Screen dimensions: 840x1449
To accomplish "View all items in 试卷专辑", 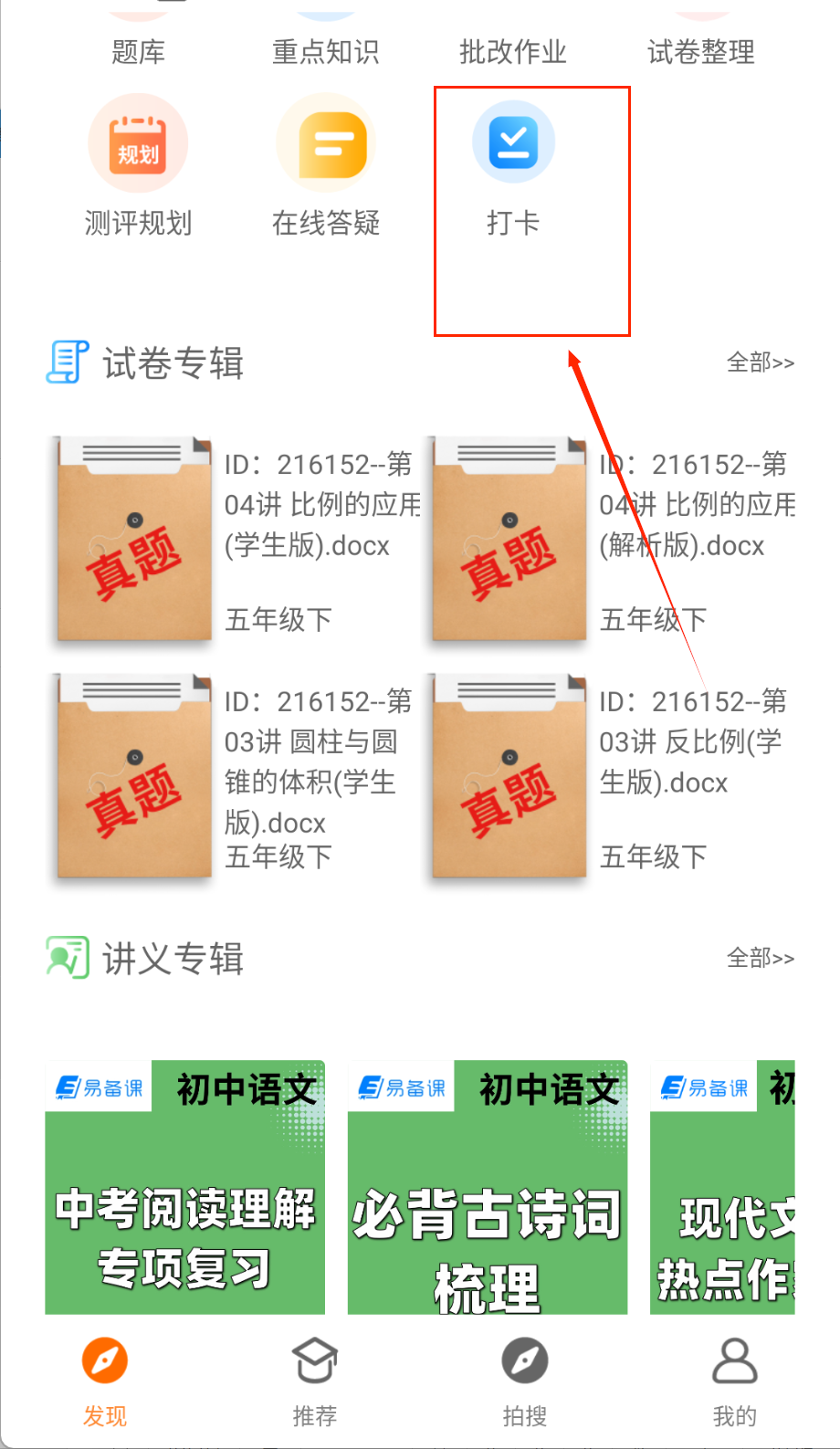I will 760,362.
